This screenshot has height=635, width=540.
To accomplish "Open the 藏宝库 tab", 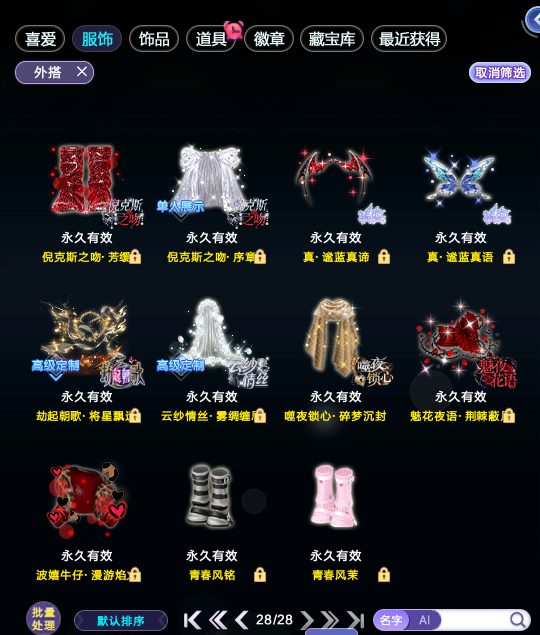I will coord(332,39).
